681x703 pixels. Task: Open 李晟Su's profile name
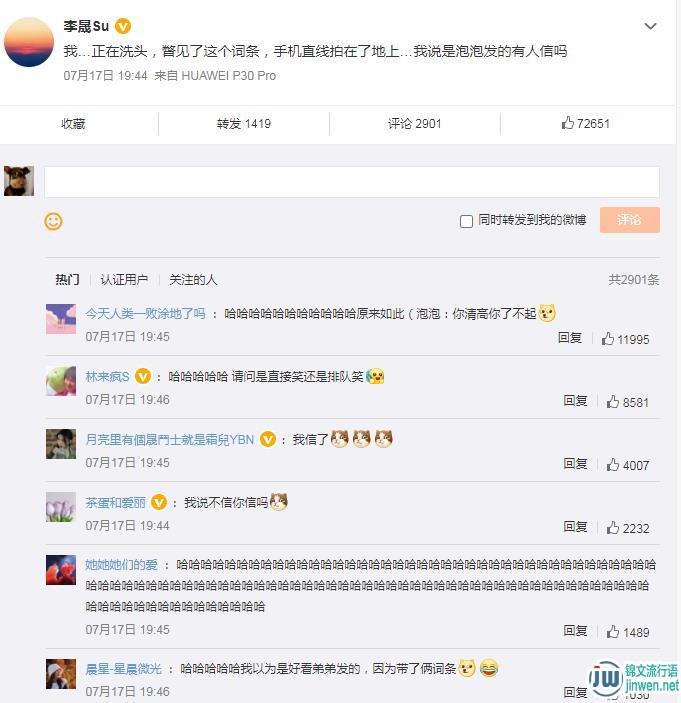86,27
